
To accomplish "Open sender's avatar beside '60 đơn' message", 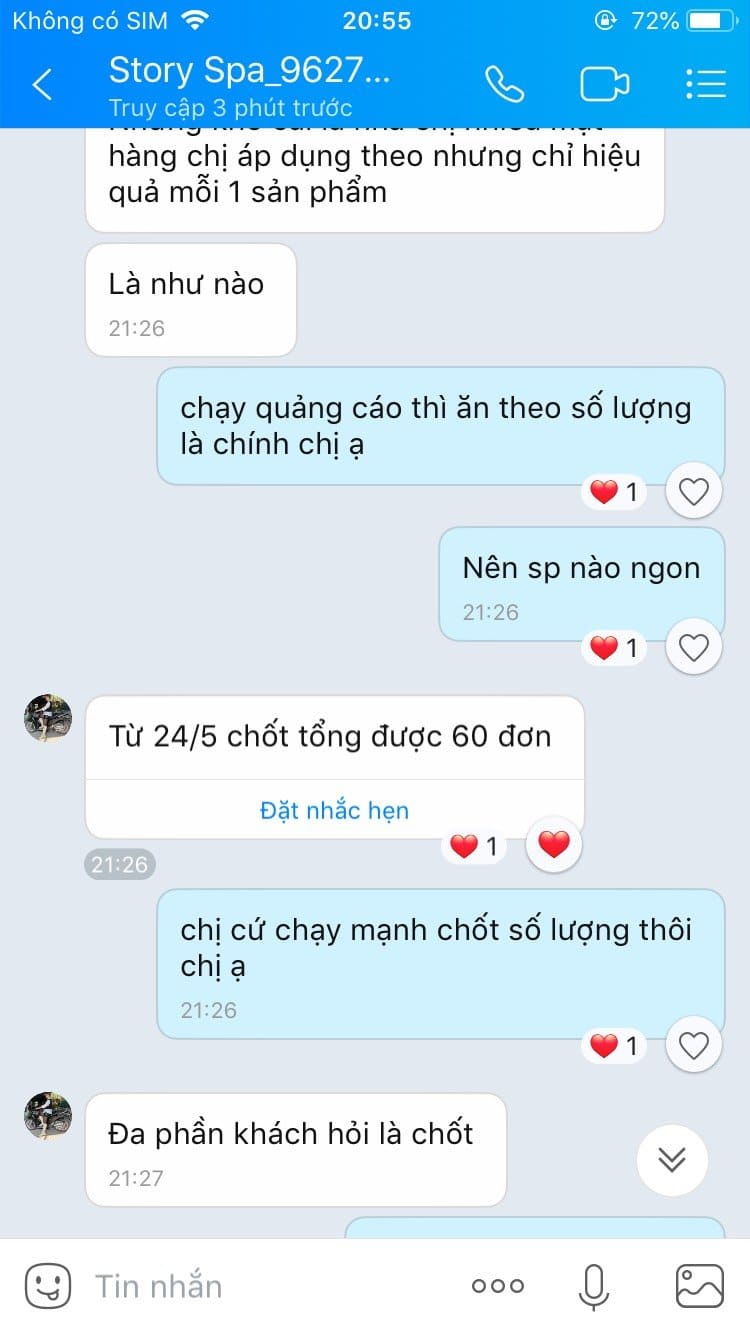I will 48,719.
